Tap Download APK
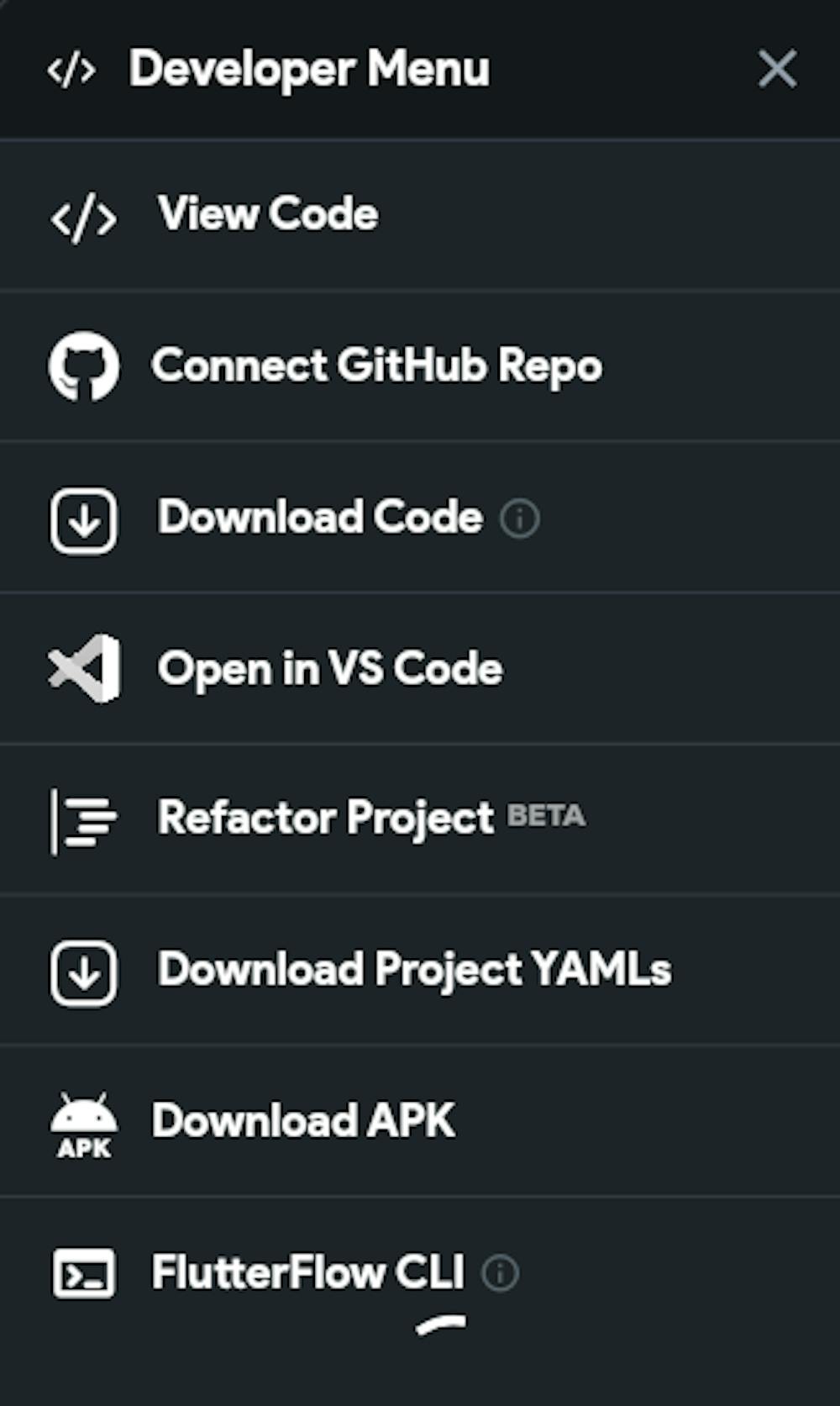Screen dimensions: 840x1406 click(303, 1121)
